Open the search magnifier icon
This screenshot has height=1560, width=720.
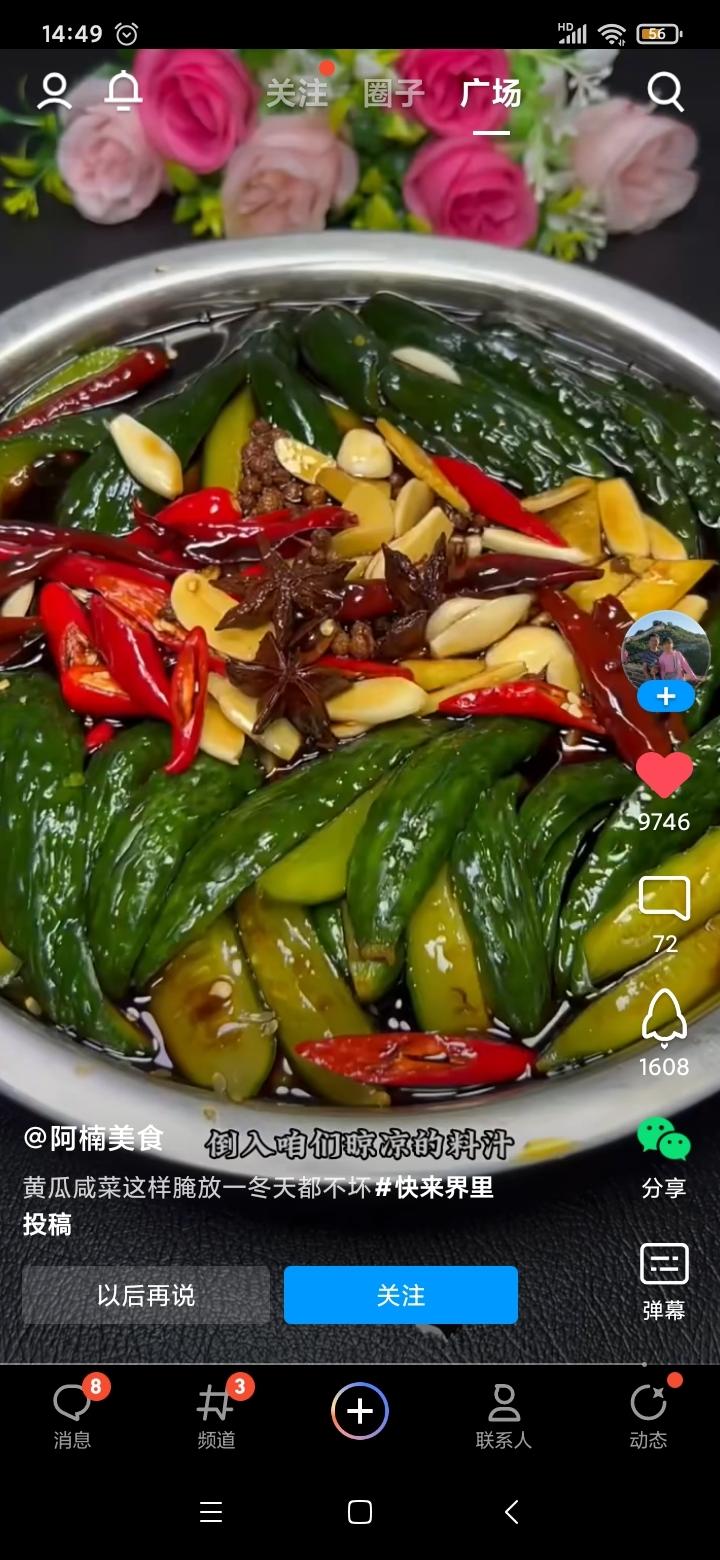(665, 92)
